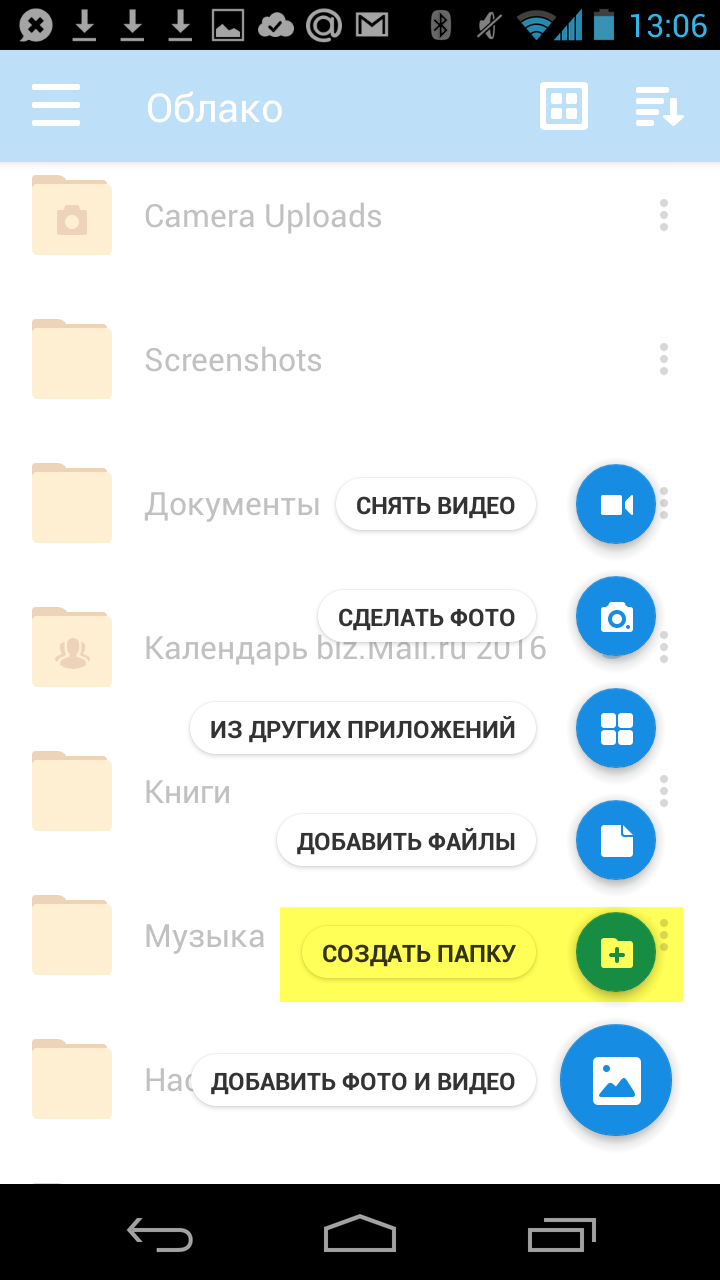Select ИЗ ДРУГИХ ПРИЛОЖЕНИЙ option

click(363, 729)
